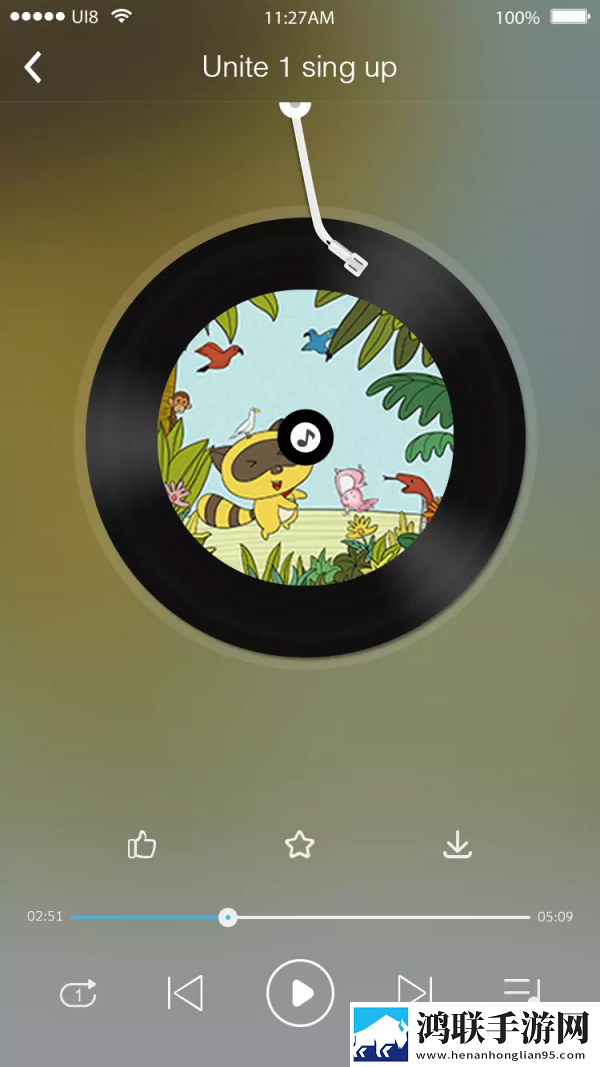Go back using the top-left arrow
This screenshot has height=1067, width=600.
click(33, 67)
